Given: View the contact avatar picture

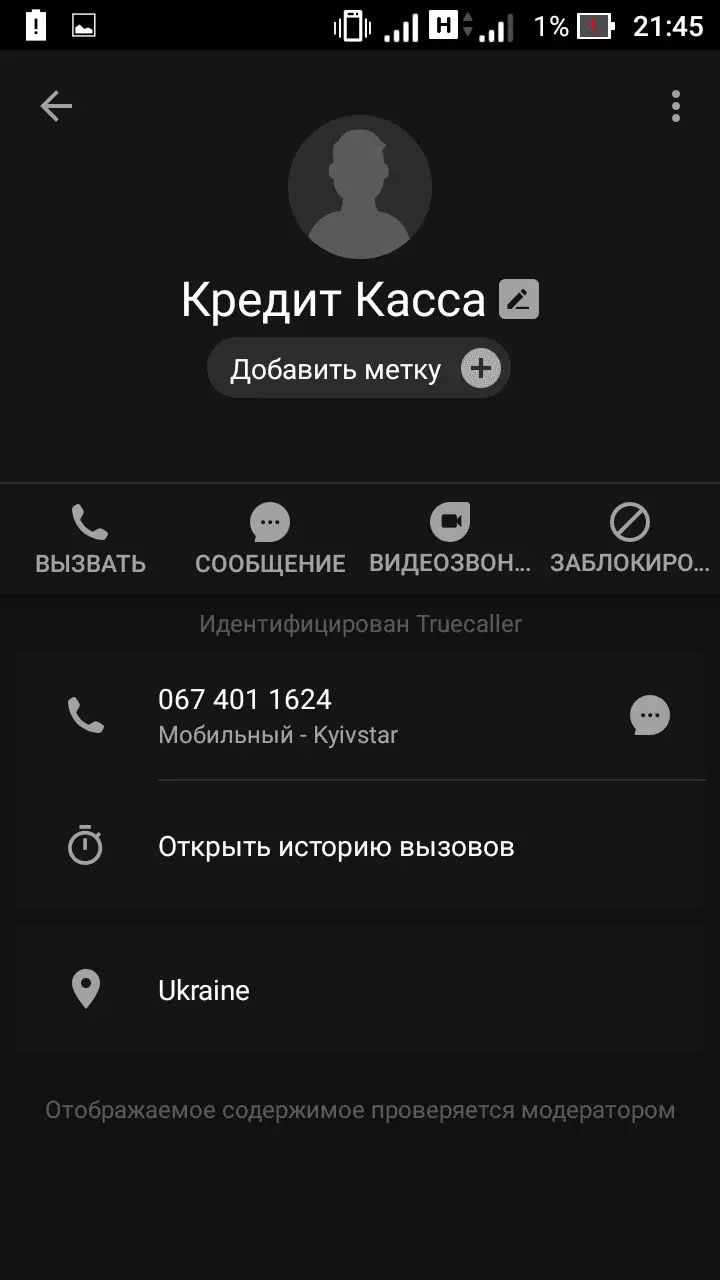Looking at the screenshot, I should (x=360, y=187).
